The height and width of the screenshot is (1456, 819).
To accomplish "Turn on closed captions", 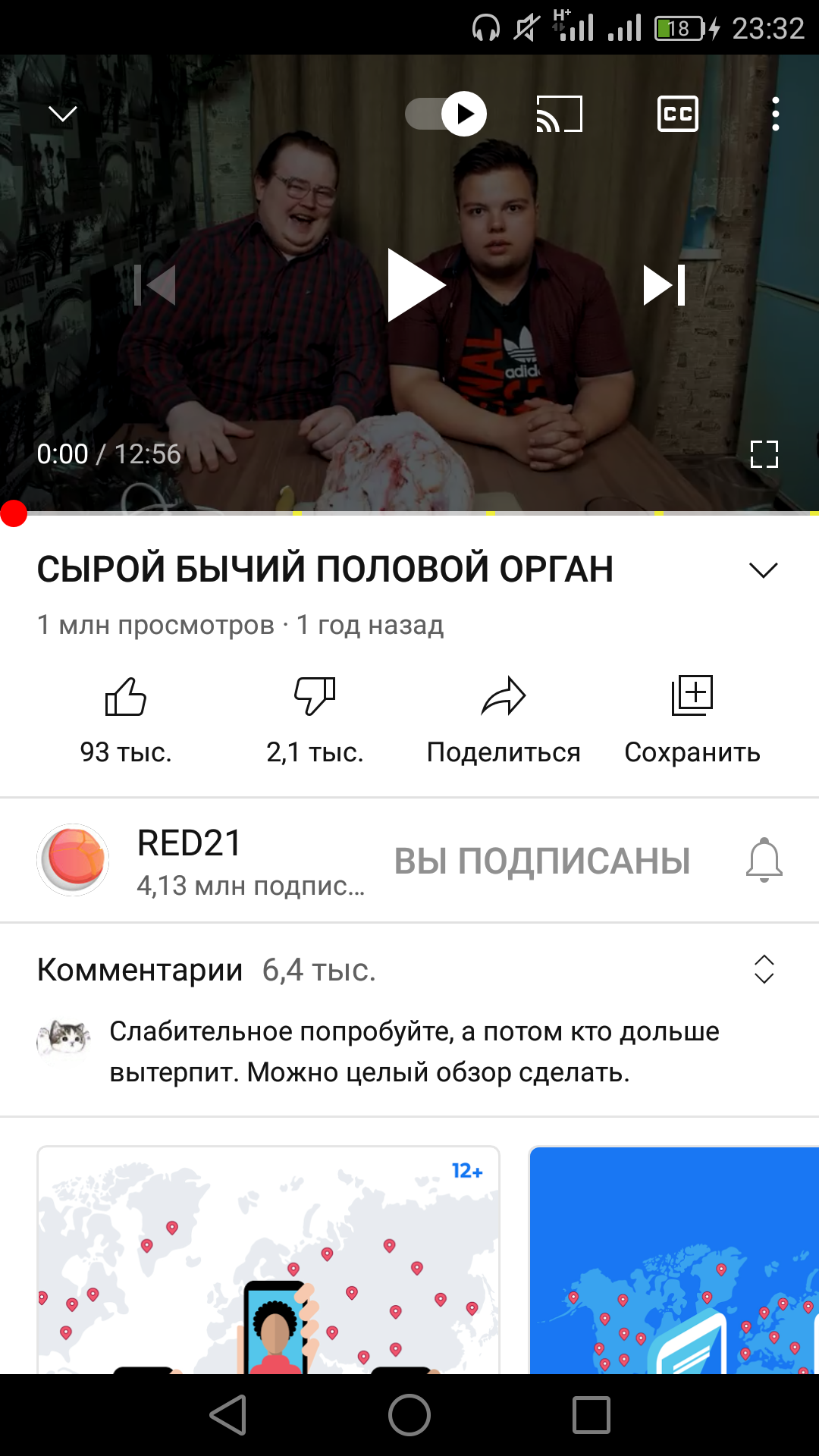I will [x=677, y=114].
